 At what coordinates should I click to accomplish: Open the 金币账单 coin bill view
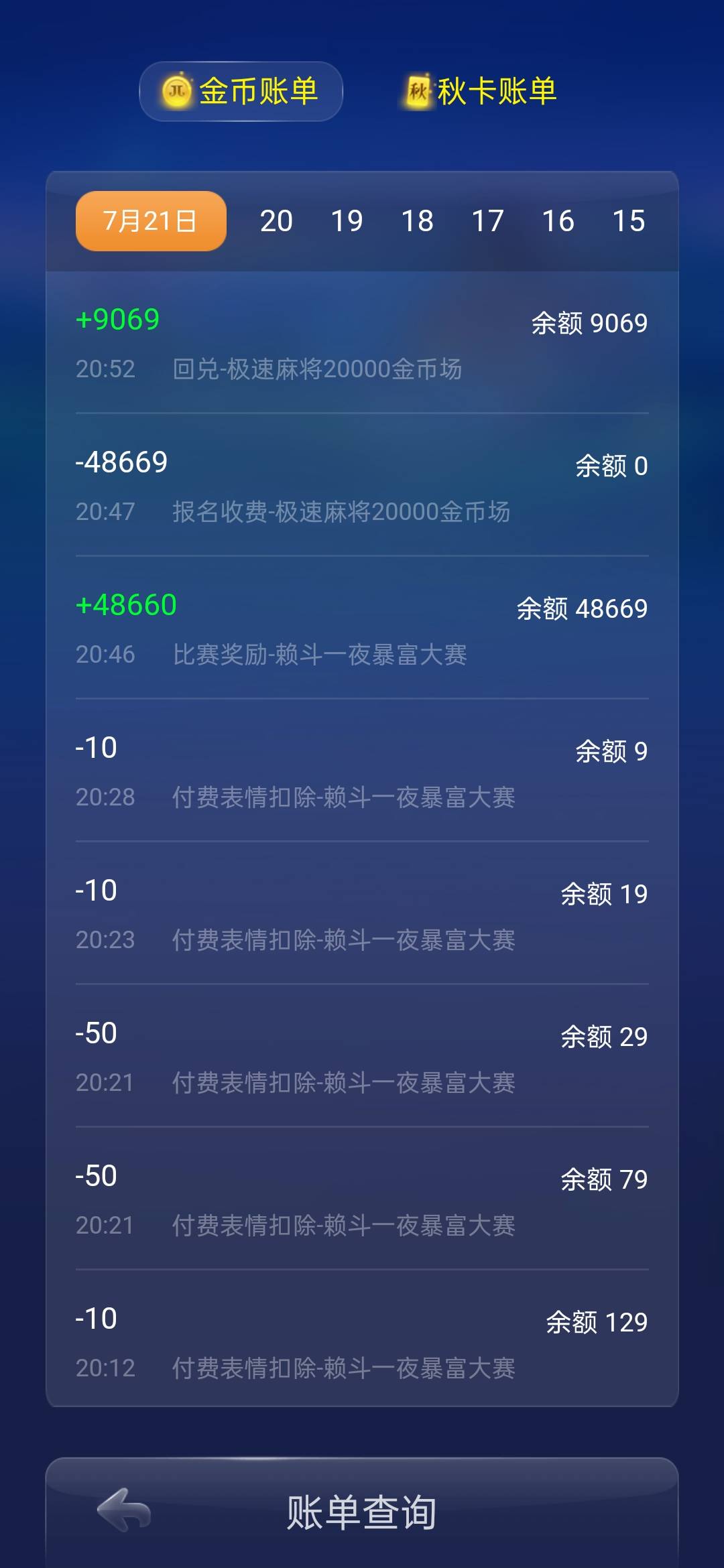tap(240, 92)
